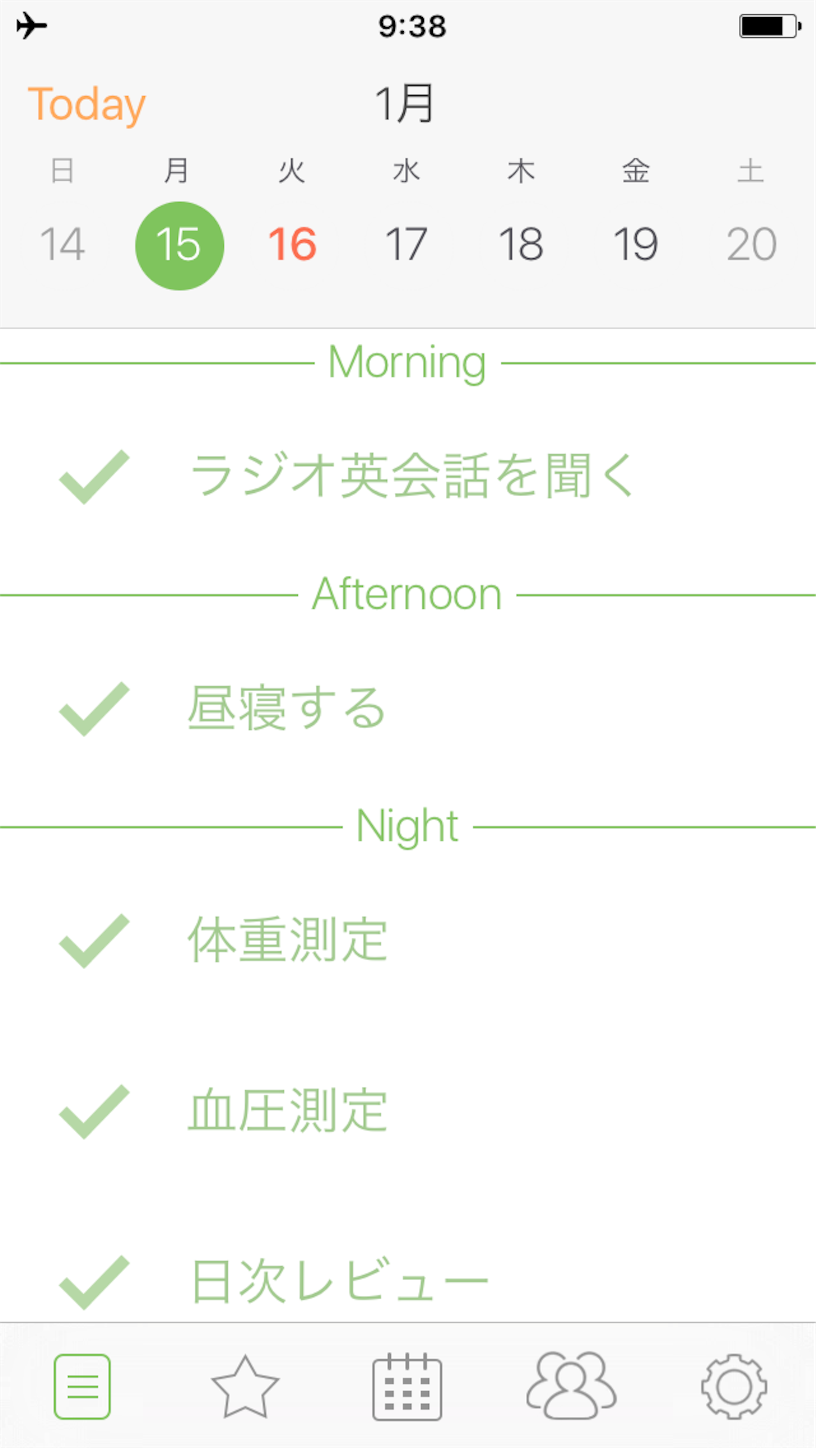The width and height of the screenshot is (816, 1448).
Task: Switch to the calendar tab
Action: coord(407,1386)
